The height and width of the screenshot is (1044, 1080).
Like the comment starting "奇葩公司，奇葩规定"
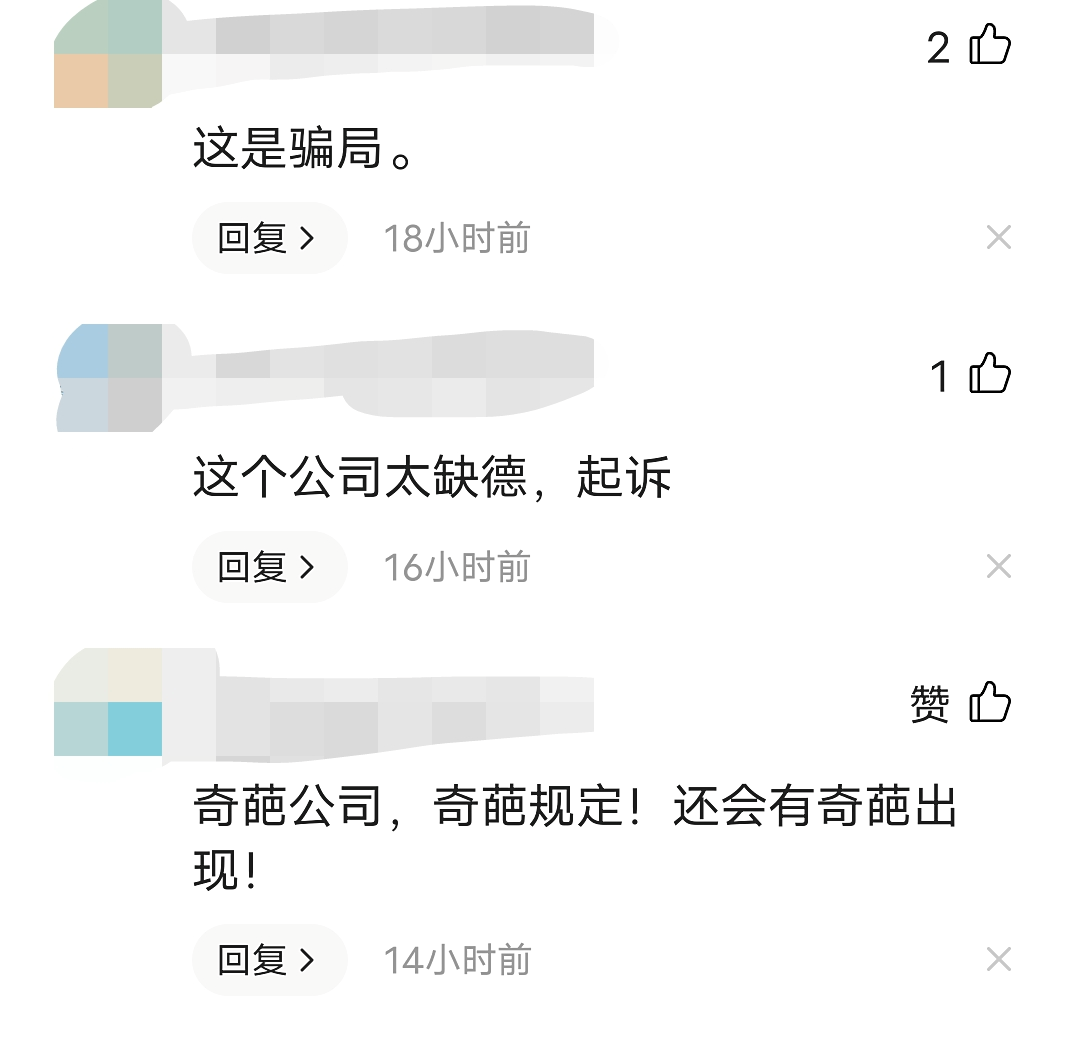click(990, 703)
